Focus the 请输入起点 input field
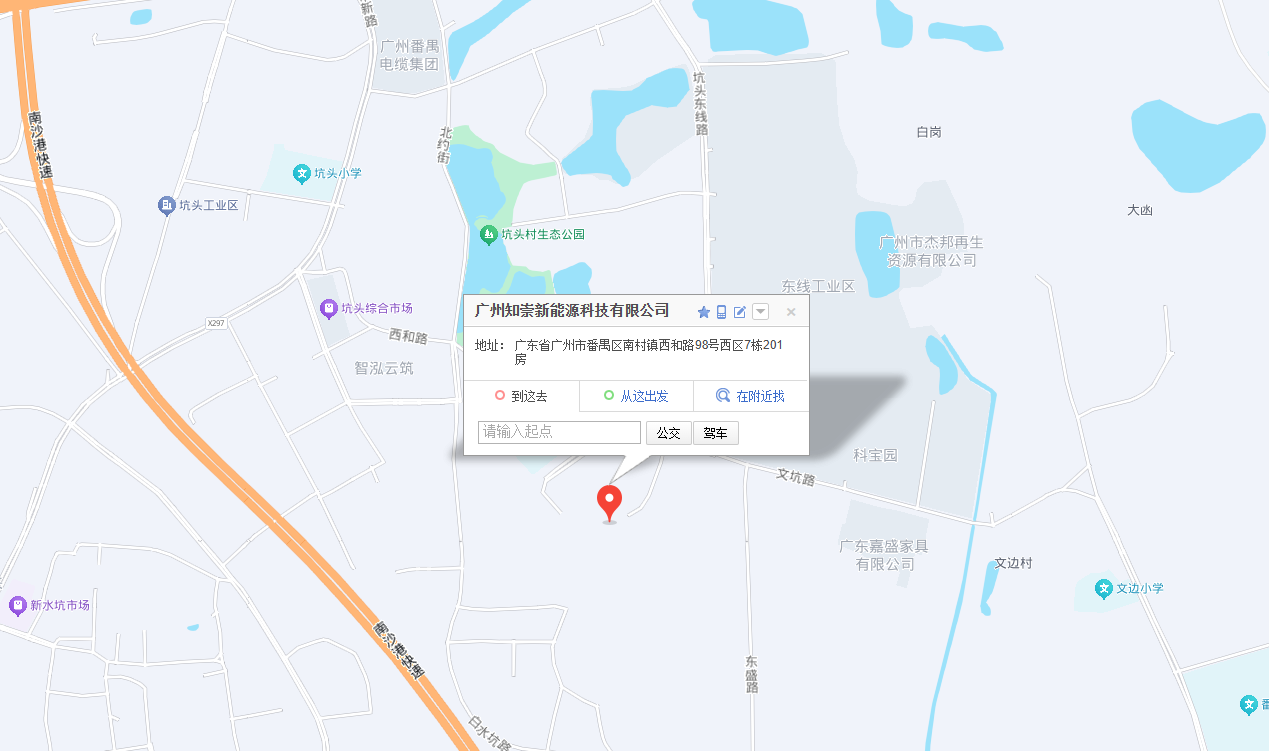 coord(559,432)
